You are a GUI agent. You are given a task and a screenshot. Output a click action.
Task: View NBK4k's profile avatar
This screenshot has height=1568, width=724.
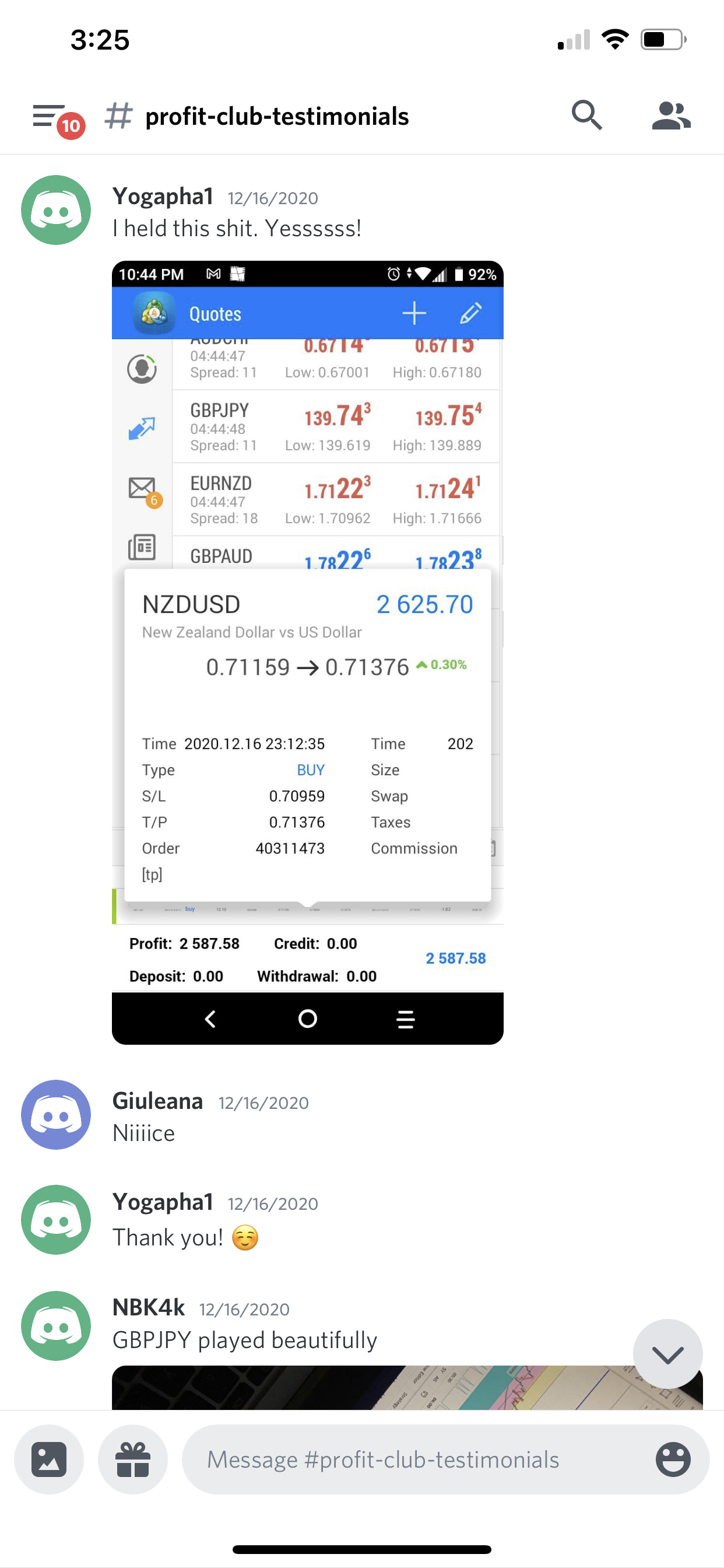(x=56, y=1326)
